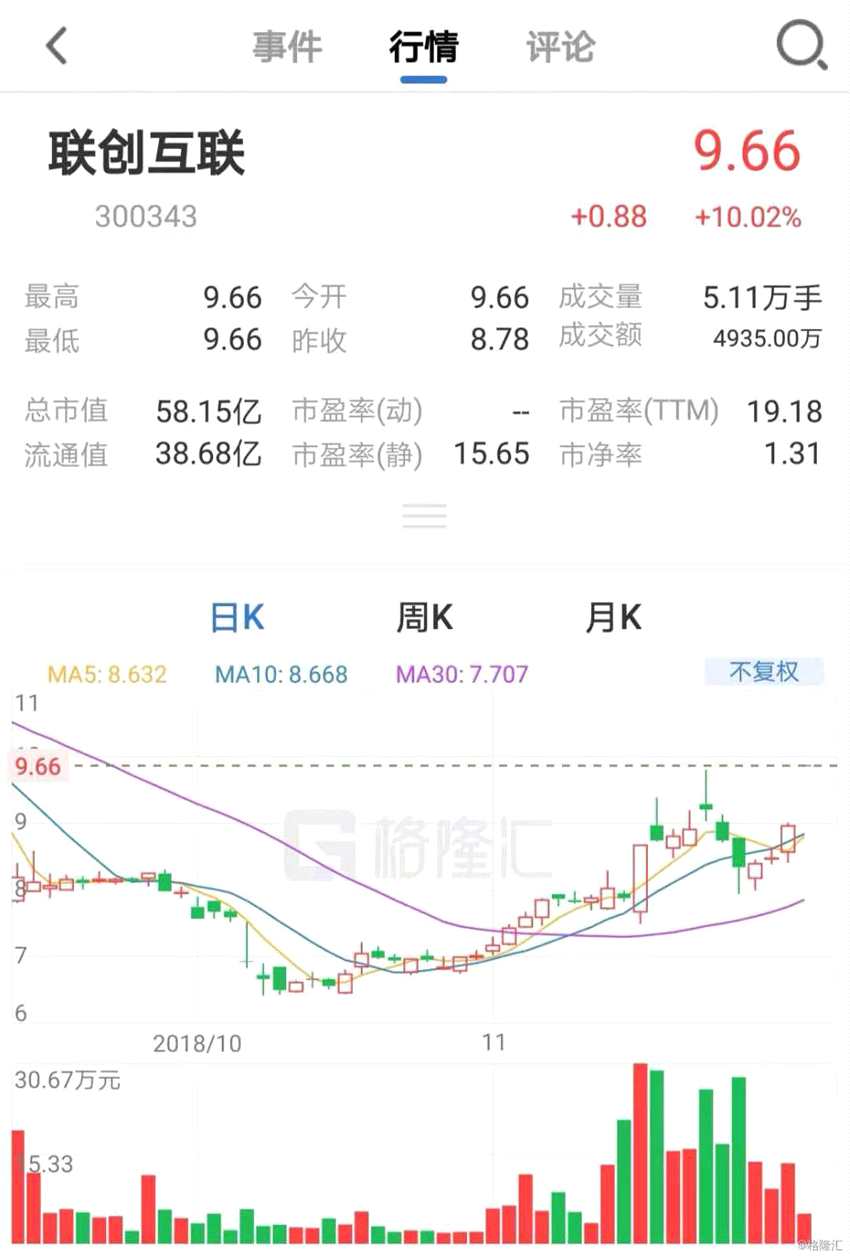Switch to the 评论 tab

pyautogui.click(x=560, y=45)
